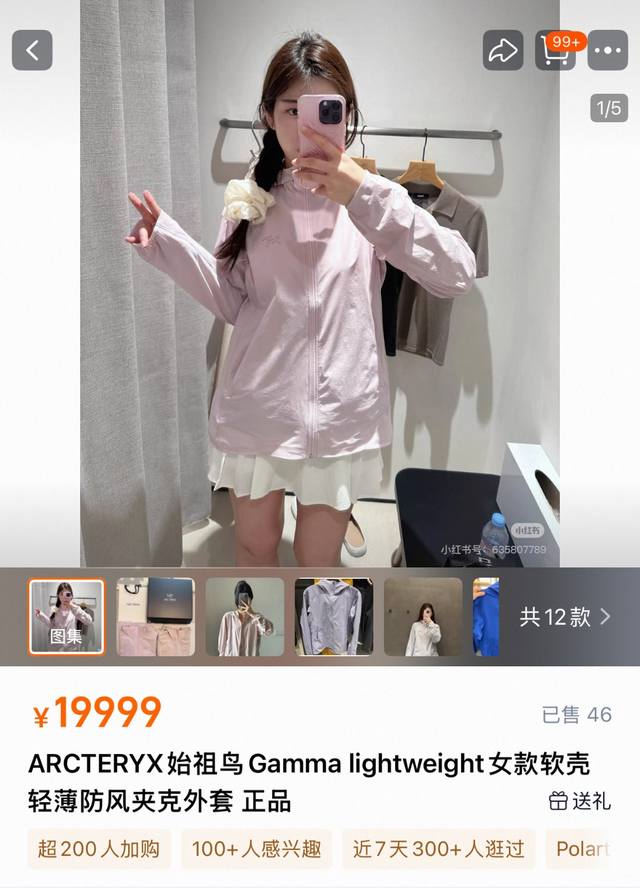Image resolution: width=640 pixels, height=888 pixels.
Task: Select the 图集 gallery thumbnail
Action: coord(66,617)
